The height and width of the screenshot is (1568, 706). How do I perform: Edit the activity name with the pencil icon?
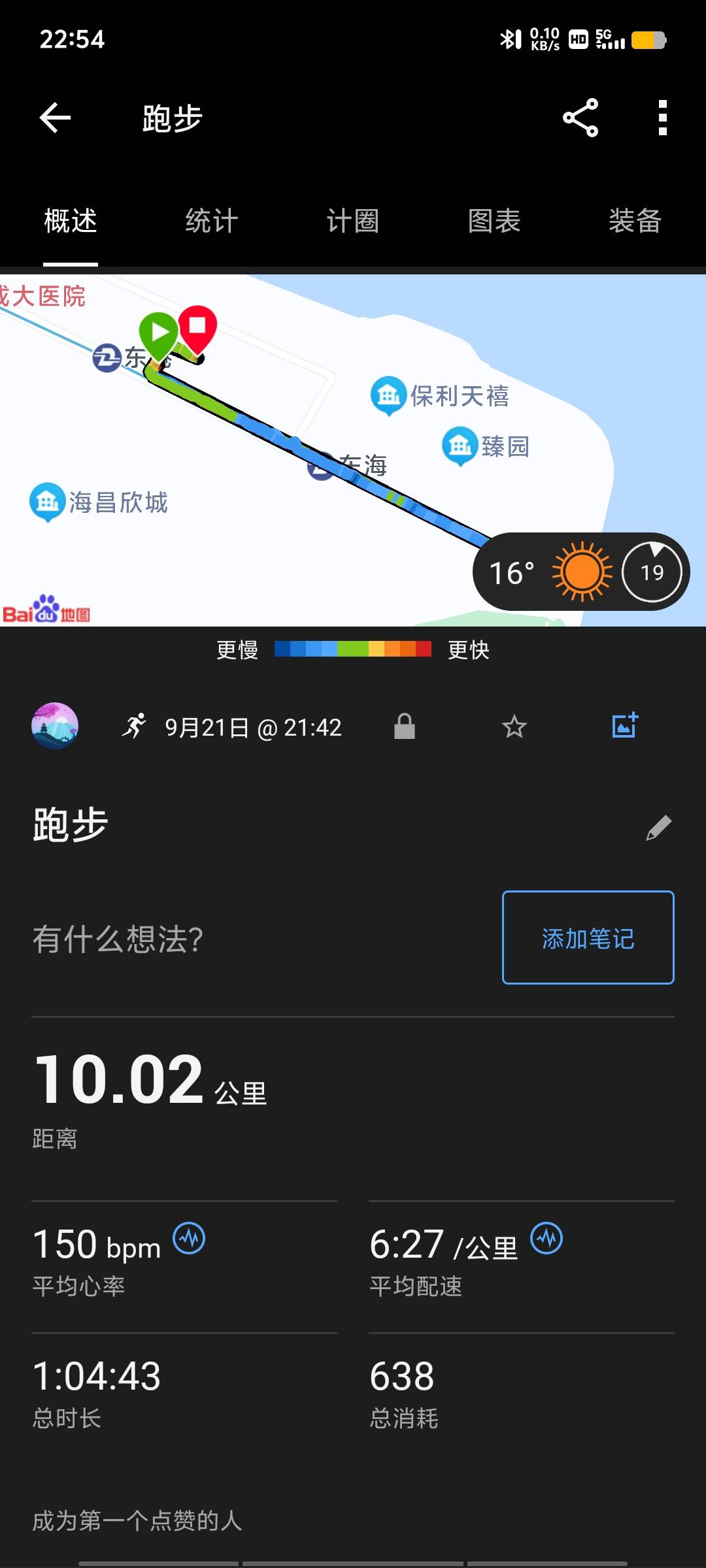657,827
